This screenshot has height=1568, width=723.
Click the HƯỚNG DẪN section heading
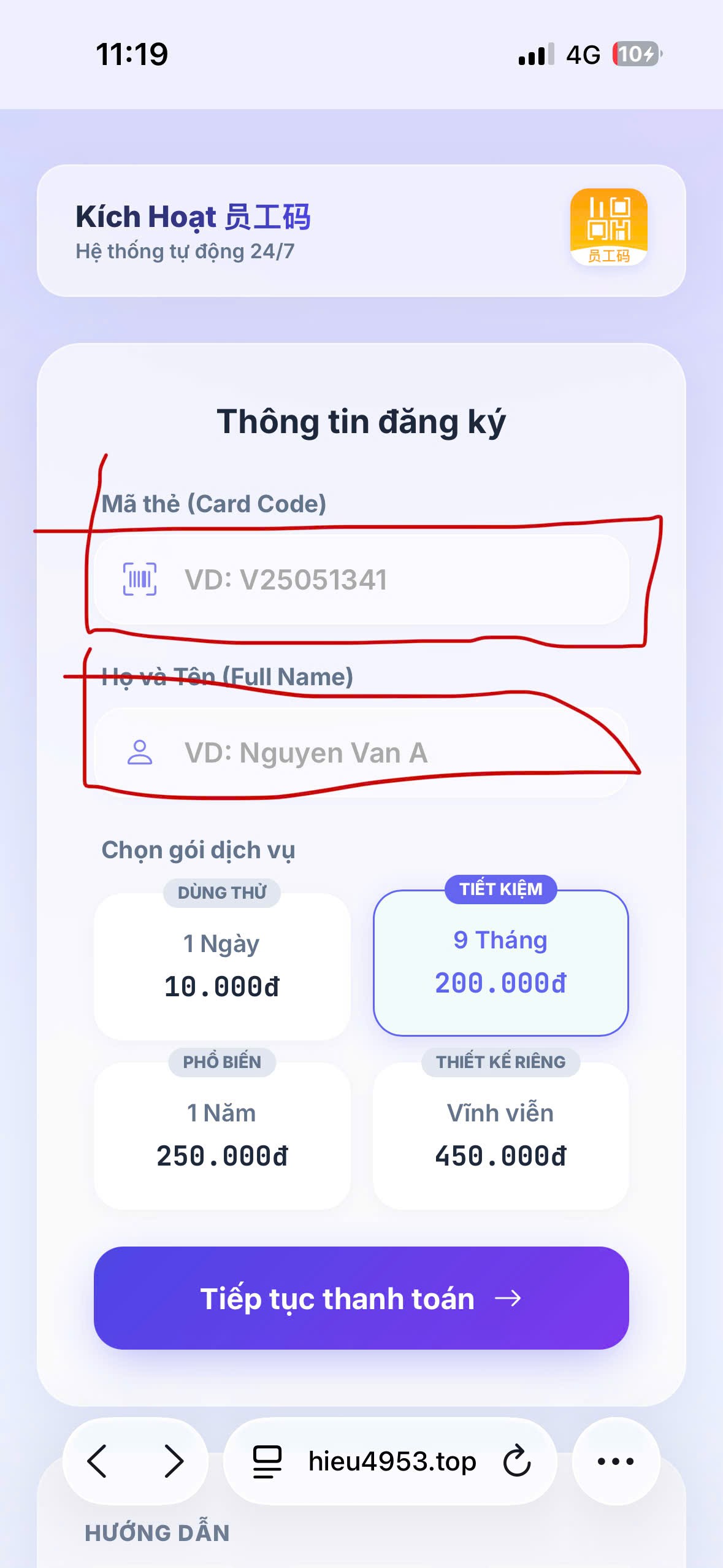(157, 1532)
